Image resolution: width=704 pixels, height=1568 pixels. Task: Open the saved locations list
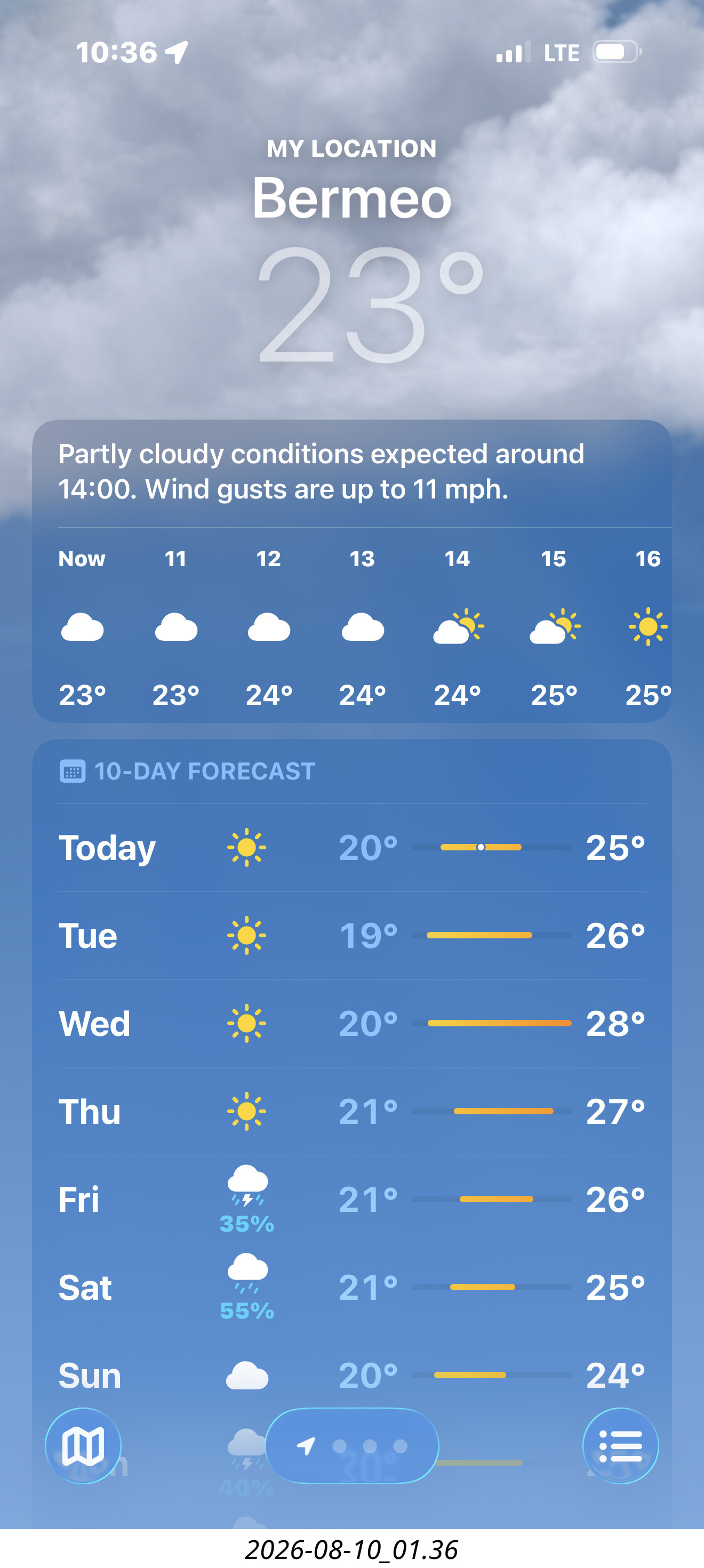pos(620,1446)
